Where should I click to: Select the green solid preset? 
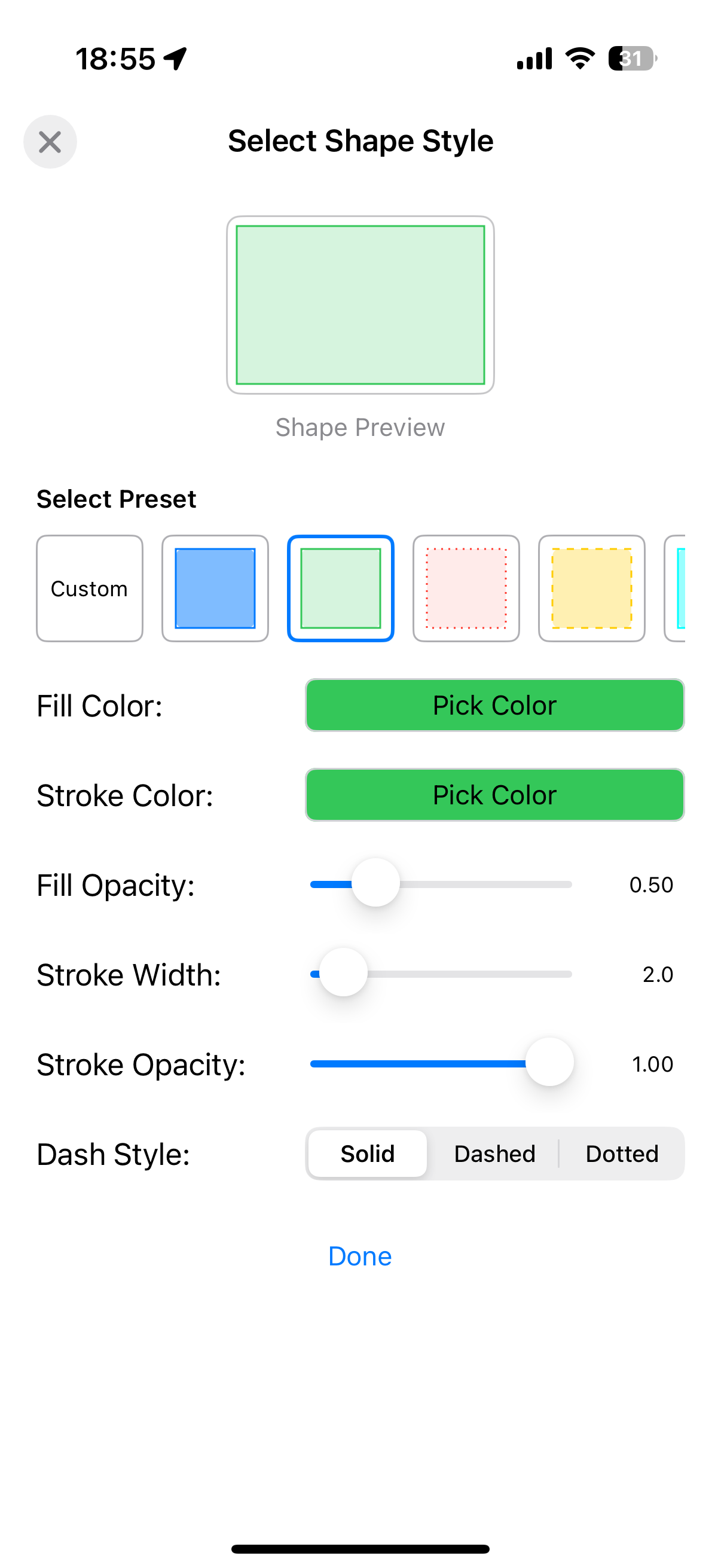[340, 588]
